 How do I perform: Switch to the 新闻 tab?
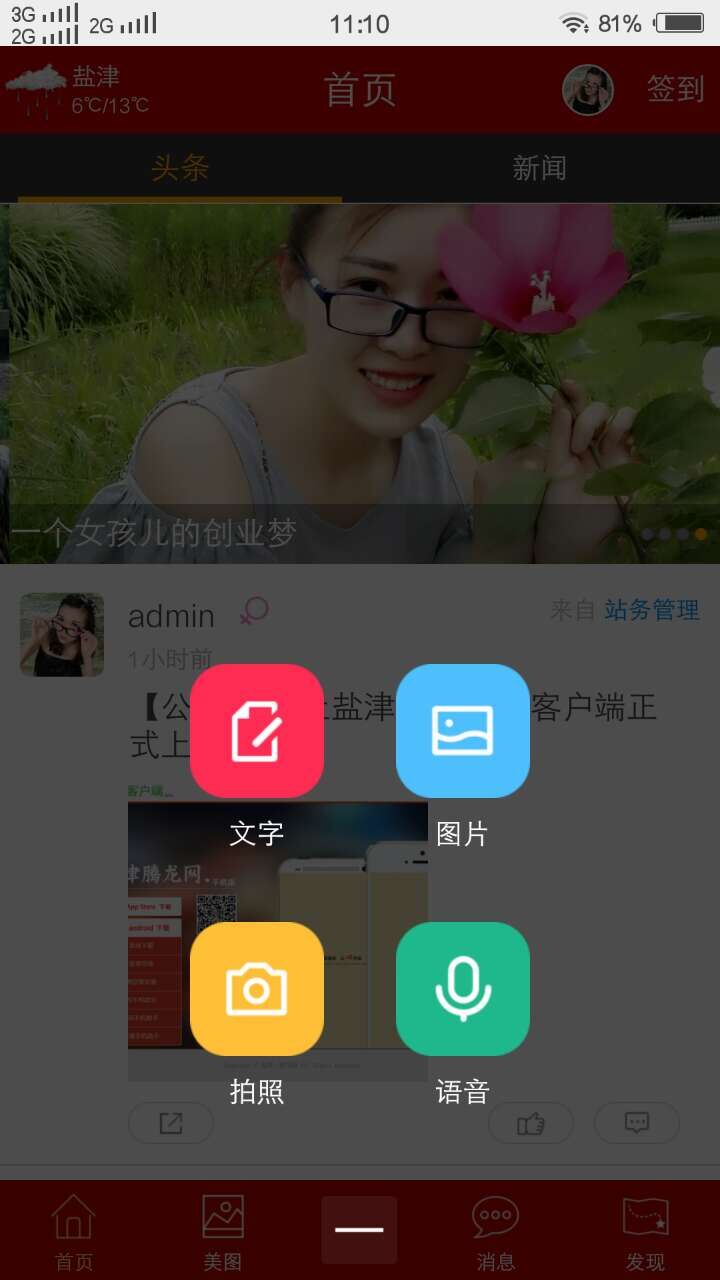pos(539,168)
